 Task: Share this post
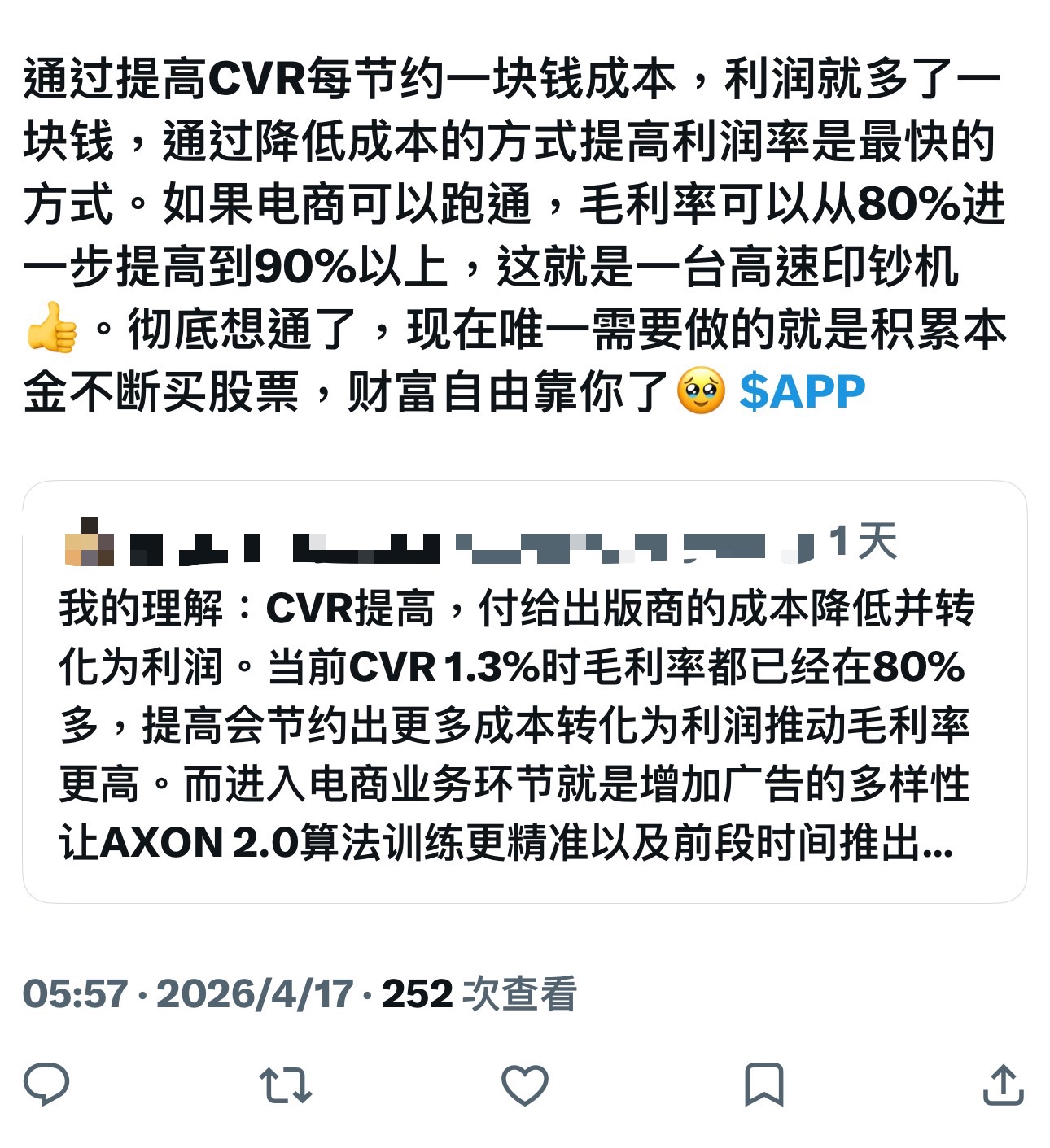1003,1085
